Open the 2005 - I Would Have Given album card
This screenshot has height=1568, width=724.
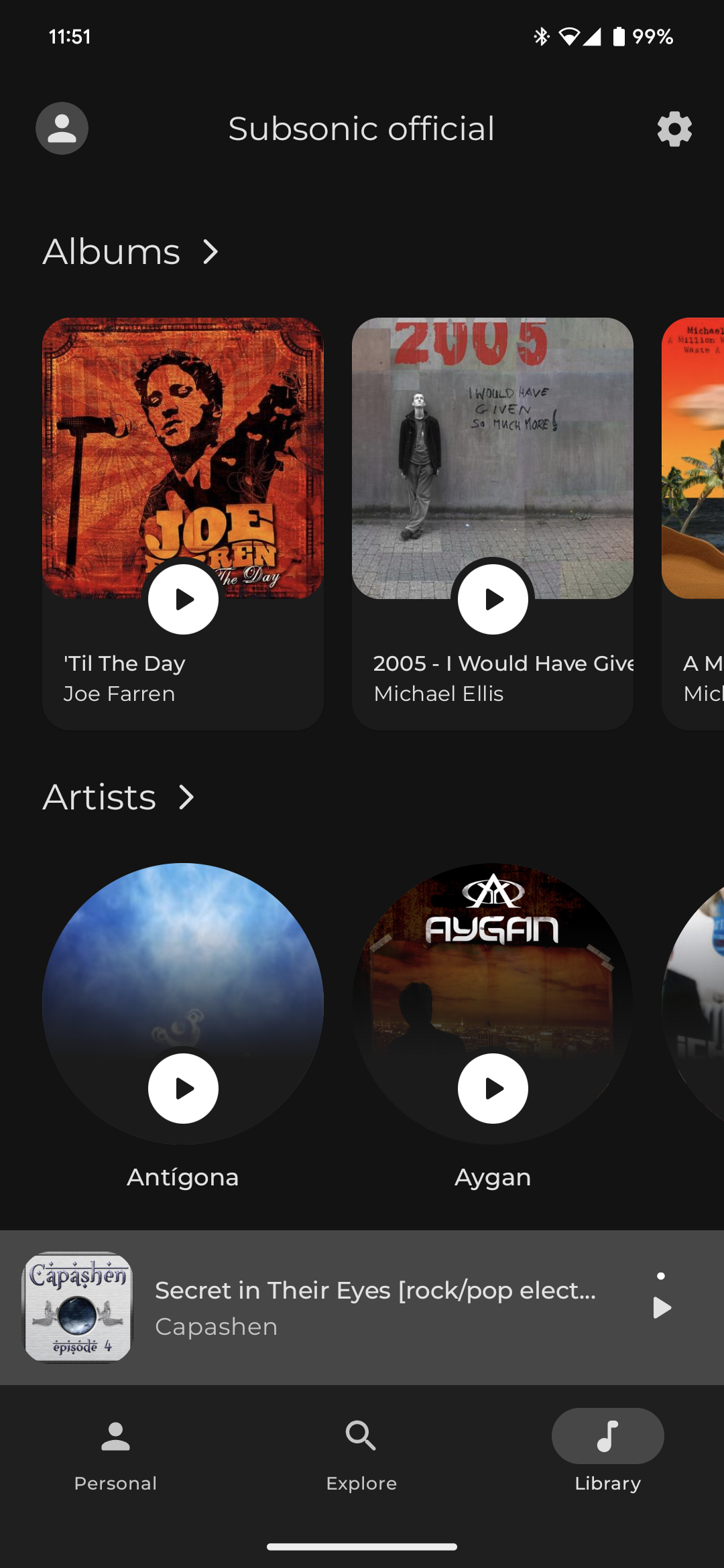tap(493, 523)
